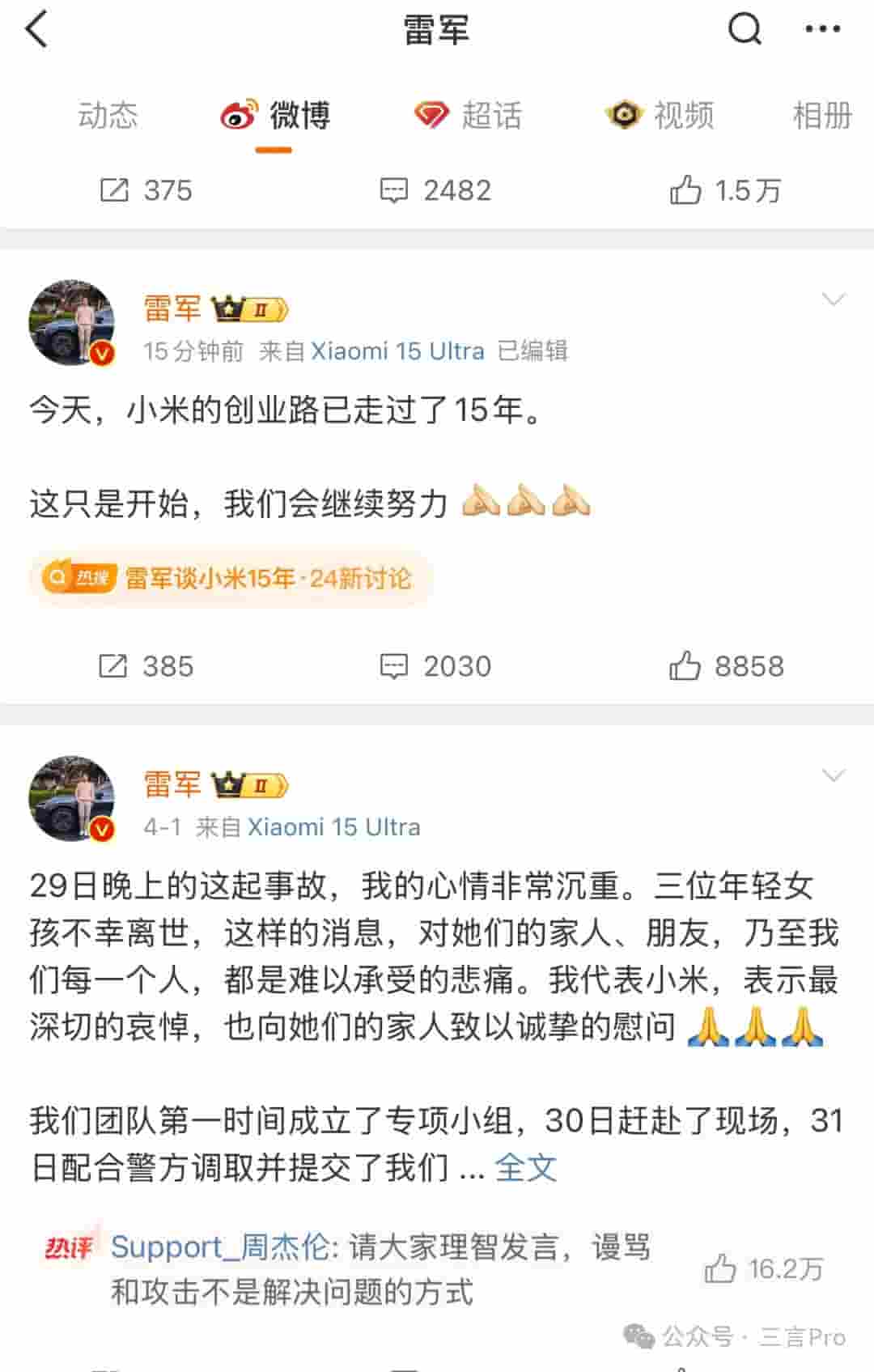This screenshot has width=874, height=1372.
Task: Like Support_周杰伦's hot comment
Action: click(762, 1268)
